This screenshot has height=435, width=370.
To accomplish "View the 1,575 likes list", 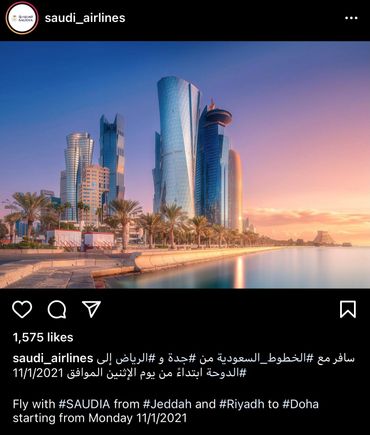I will coord(43,337).
